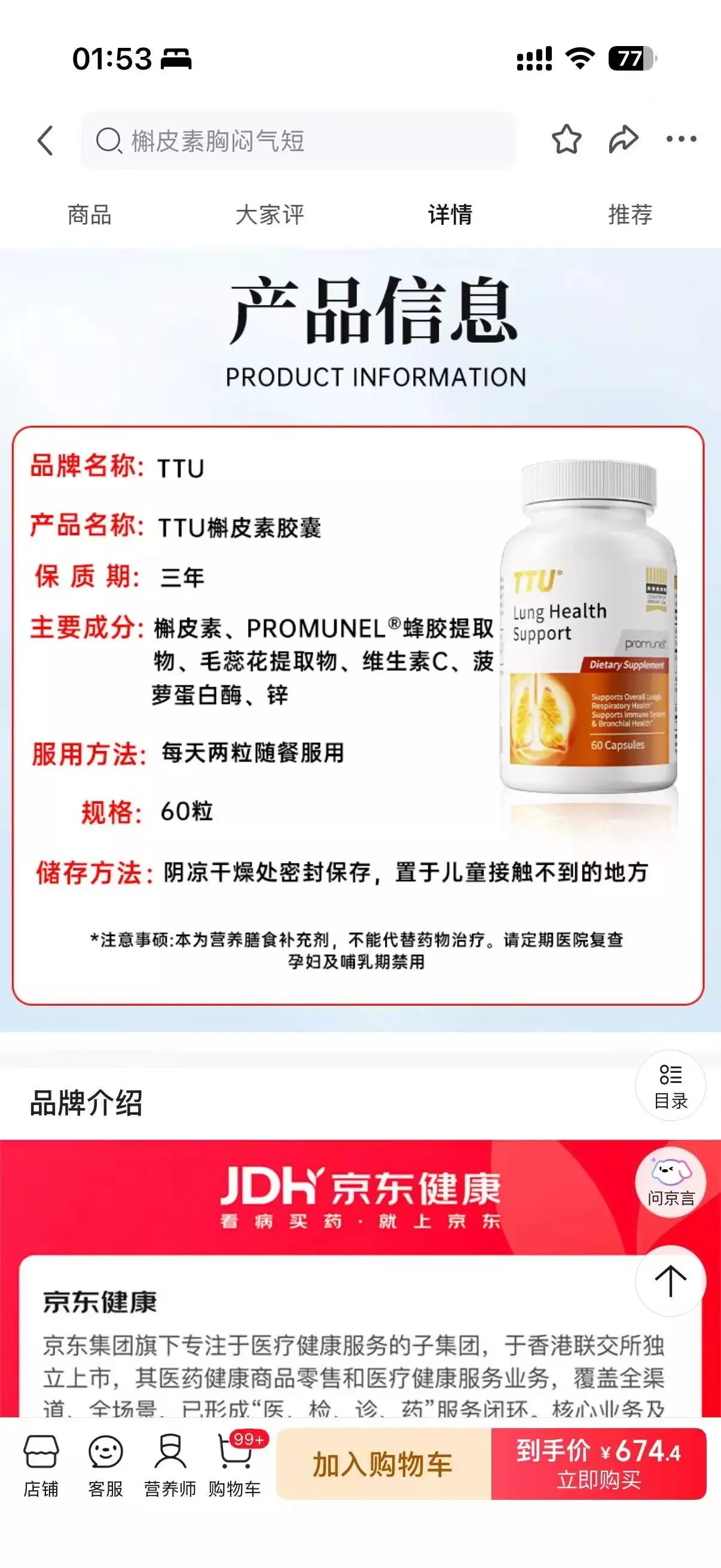Image resolution: width=721 pixels, height=1568 pixels.
Task: Share this product page
Action: tap(623, 139)
